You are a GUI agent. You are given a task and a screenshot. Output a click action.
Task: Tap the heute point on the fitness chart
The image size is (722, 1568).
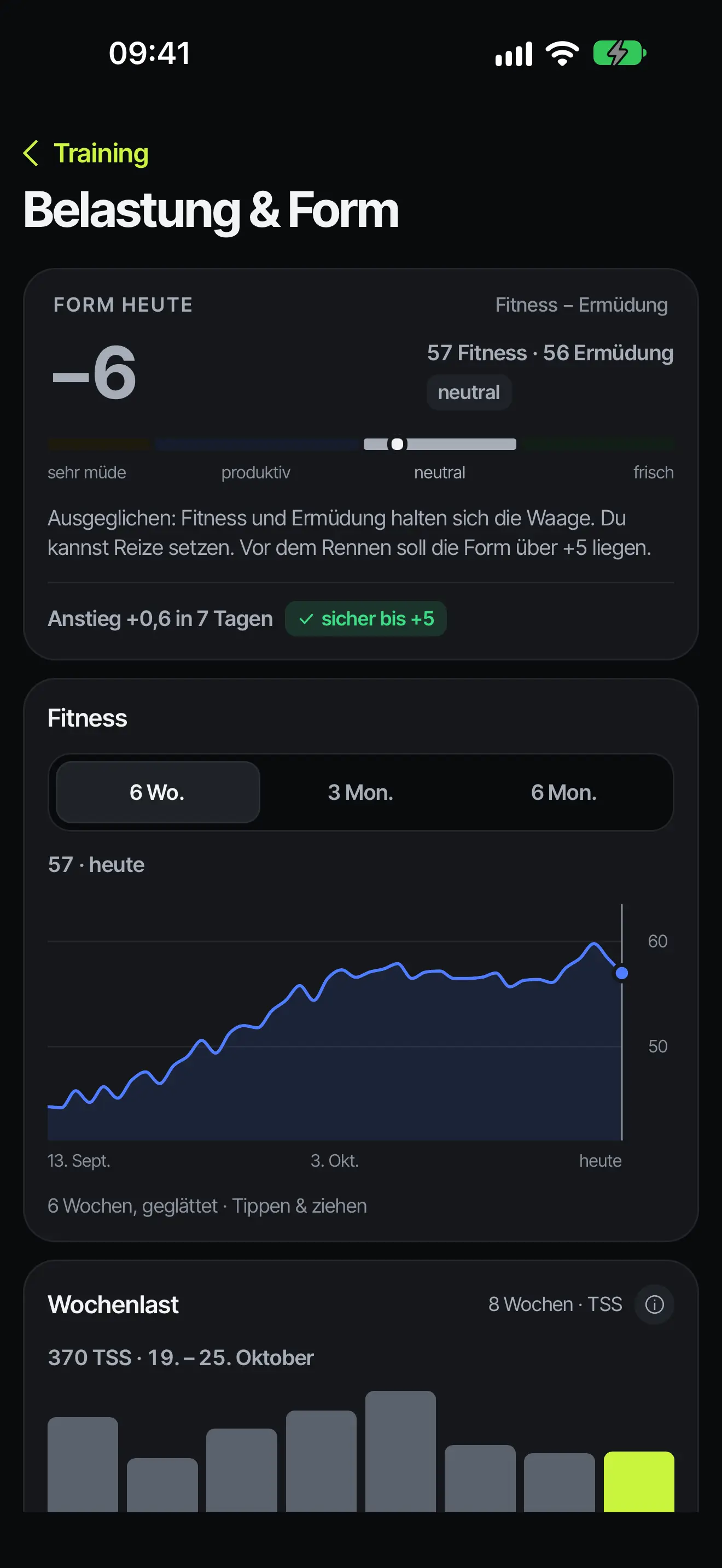coord(621,973)
